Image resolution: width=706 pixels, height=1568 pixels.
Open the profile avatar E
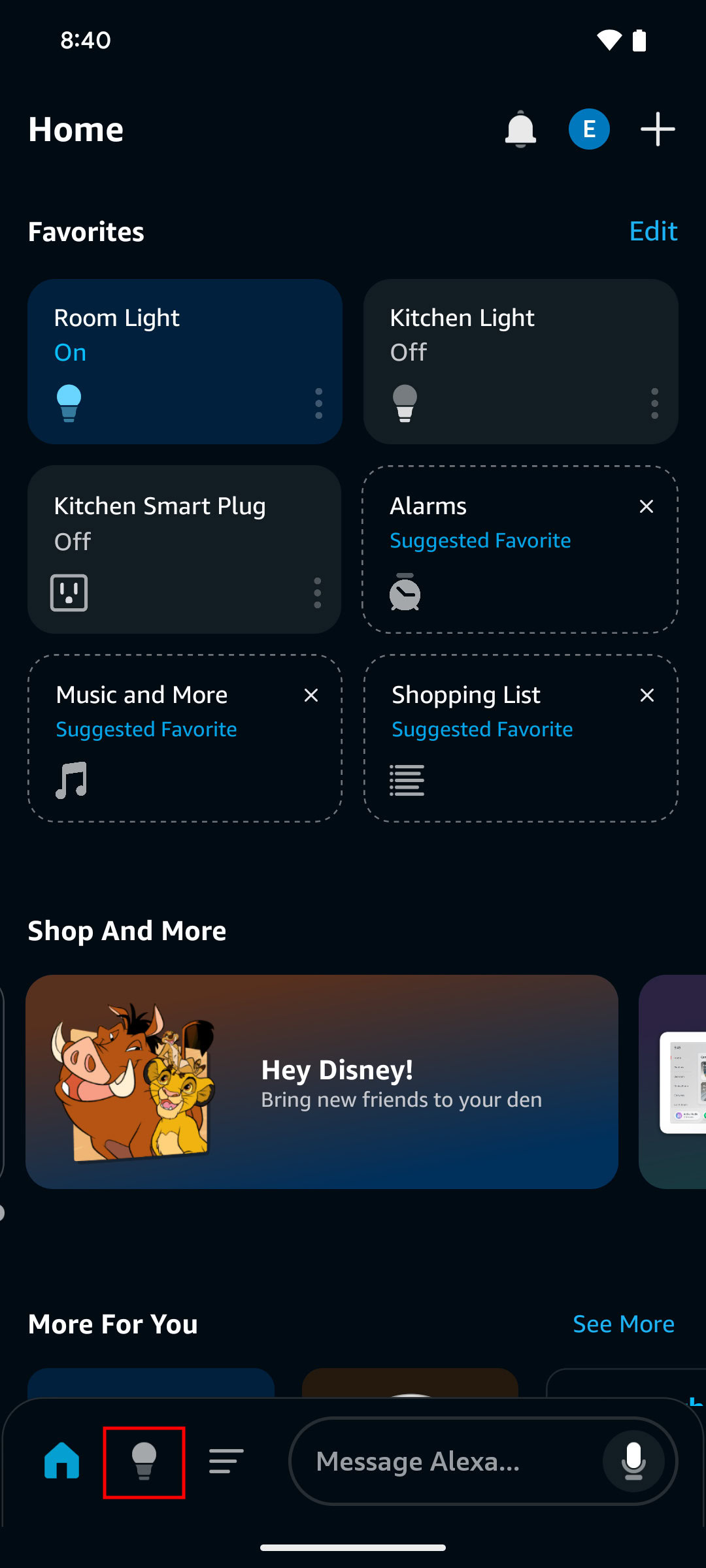click(589, 129)
